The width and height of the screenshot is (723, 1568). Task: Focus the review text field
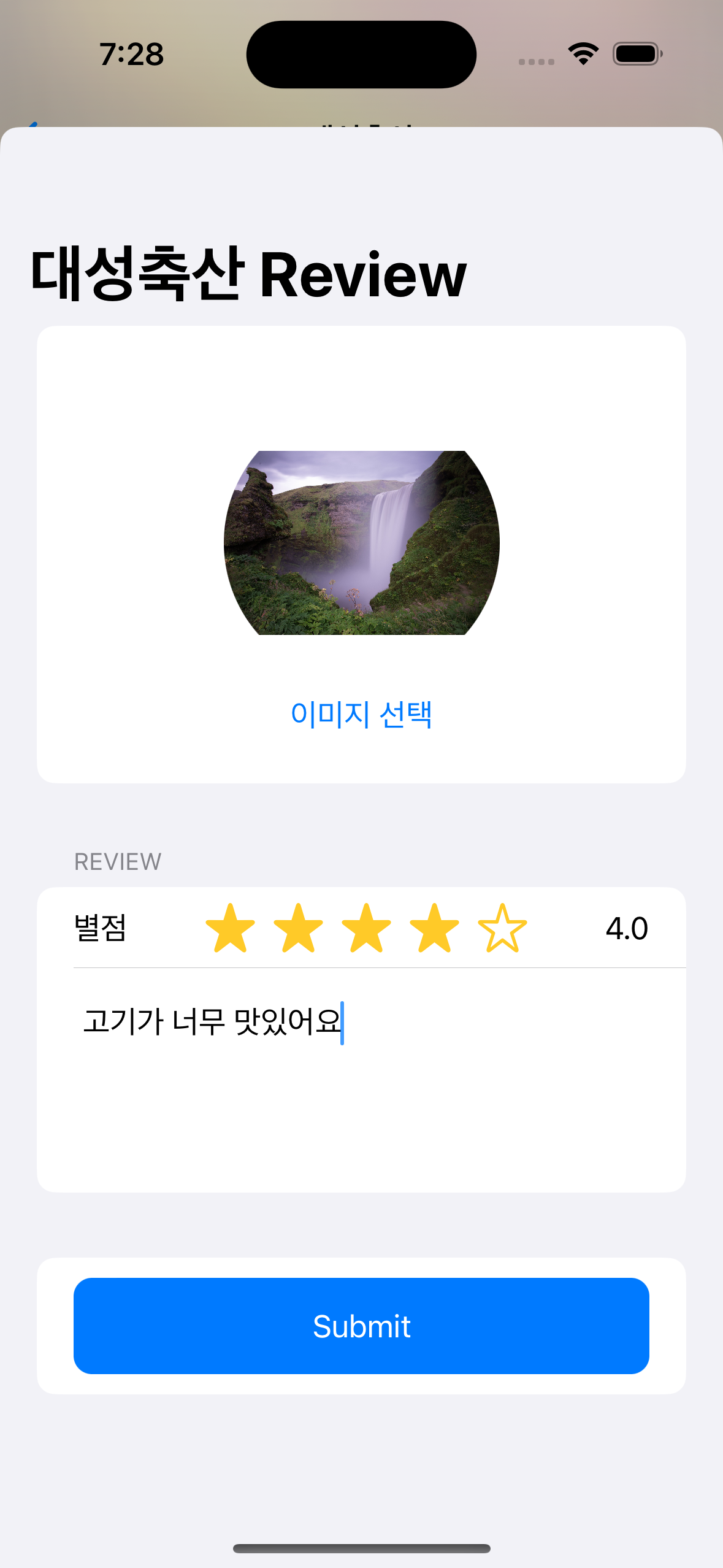(x=361, y=1080)
